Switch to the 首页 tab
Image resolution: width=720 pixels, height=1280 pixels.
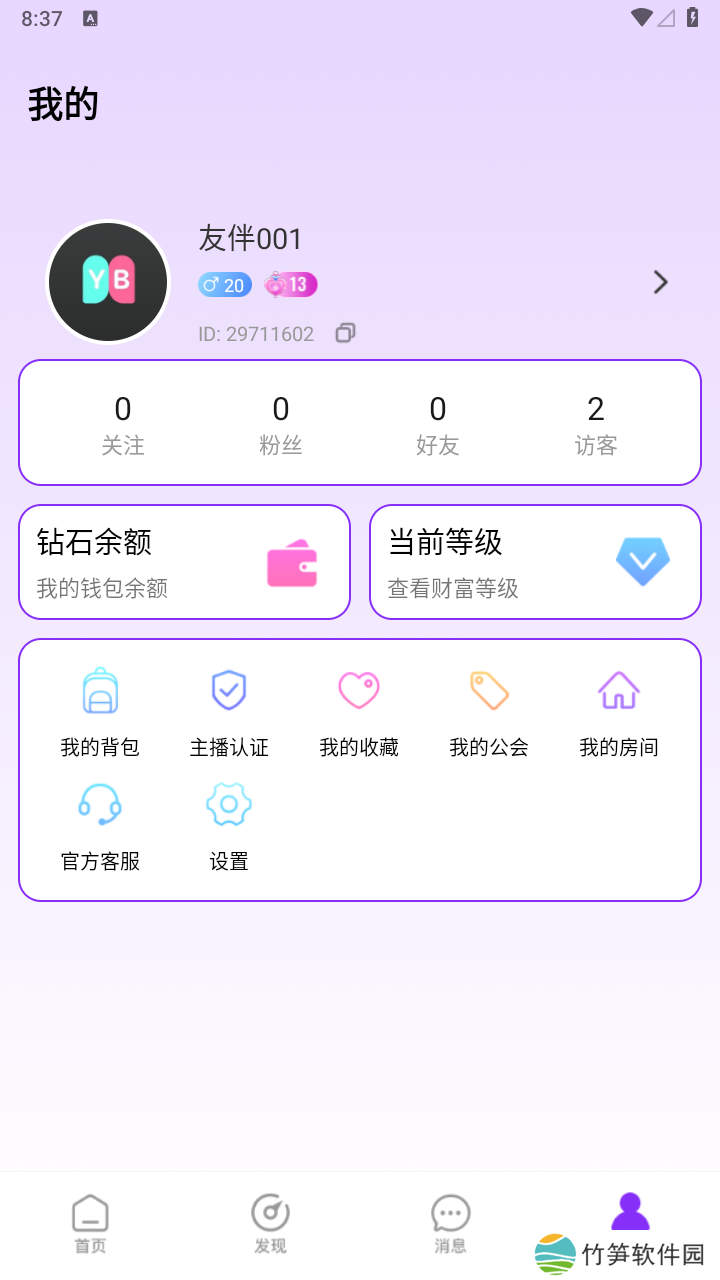click(x=90, y=1223)
